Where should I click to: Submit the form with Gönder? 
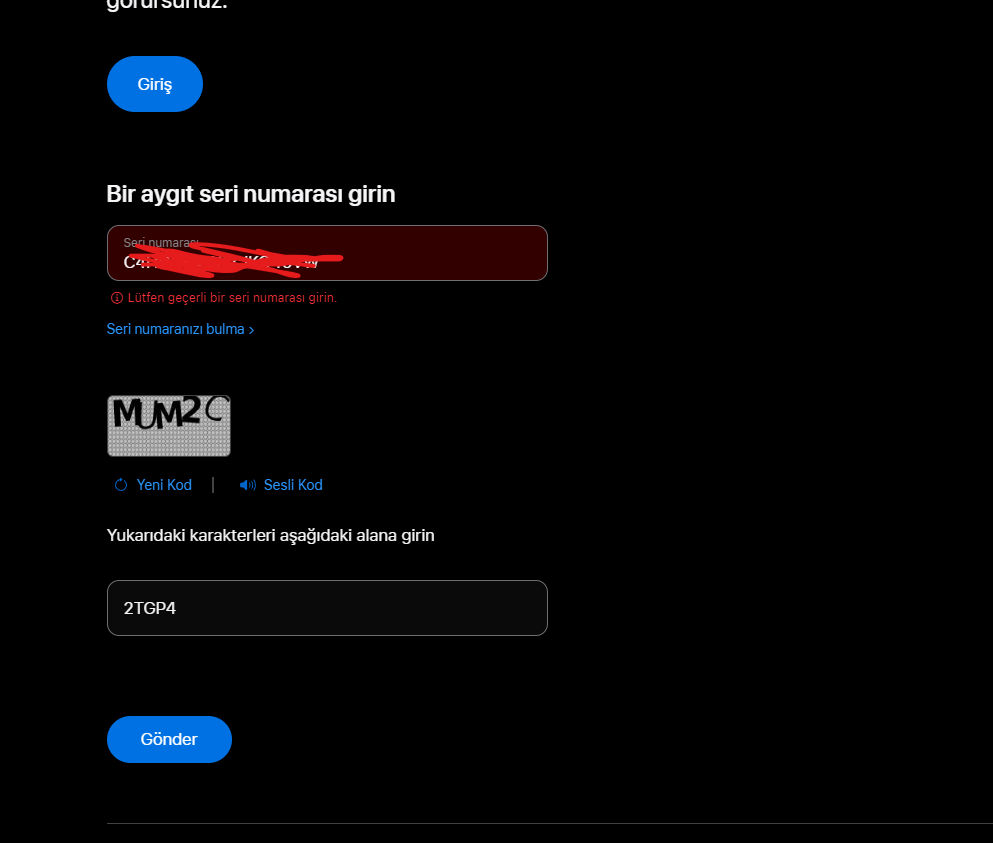[x=169, y=739]
